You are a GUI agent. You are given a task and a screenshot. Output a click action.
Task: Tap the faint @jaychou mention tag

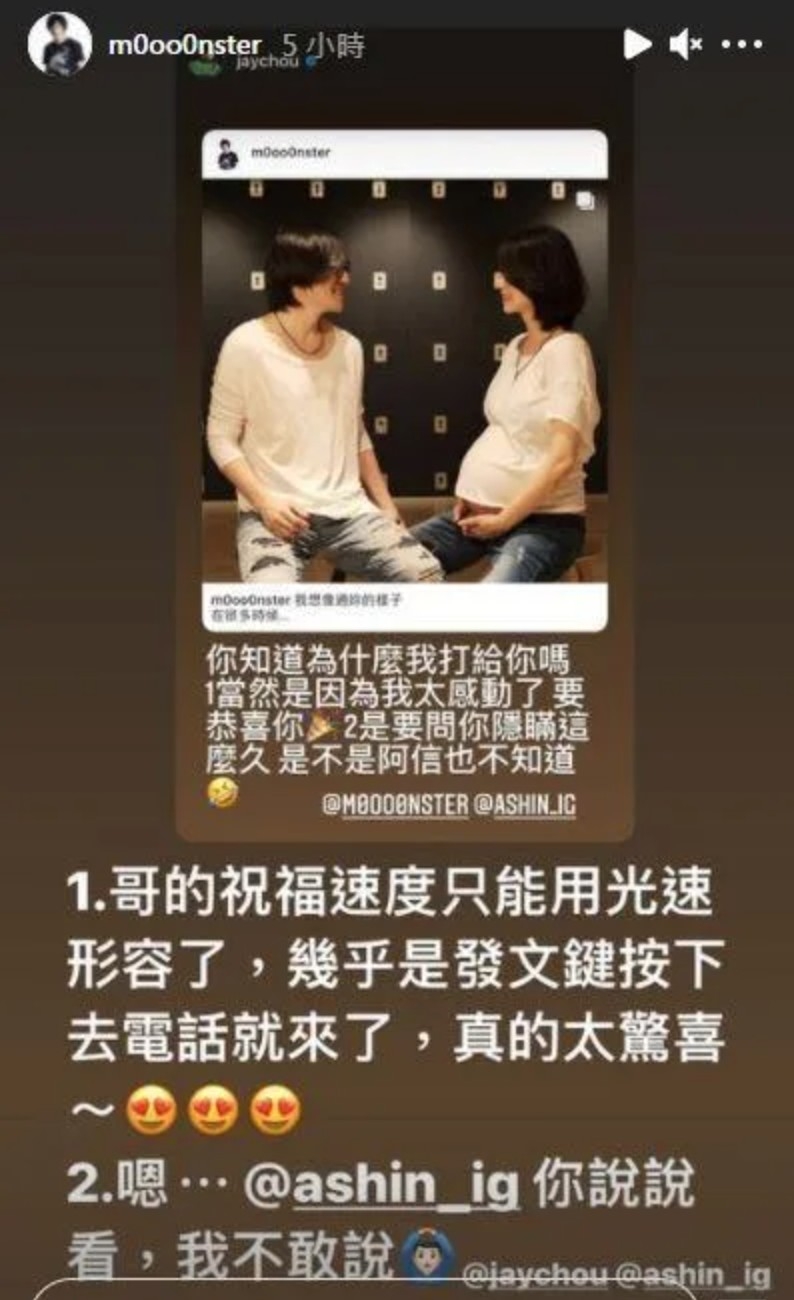pyautogui.click(x=535, y=1276)
